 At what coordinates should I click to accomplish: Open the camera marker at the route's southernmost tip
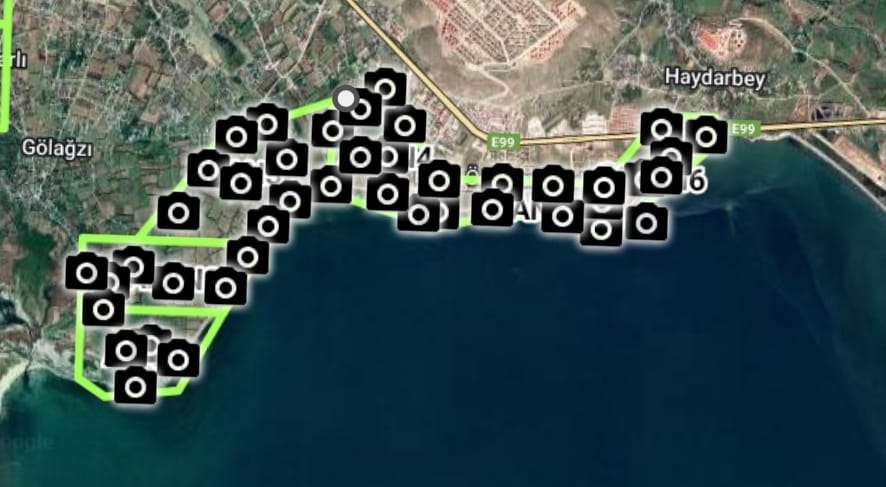tap(135, 385)
